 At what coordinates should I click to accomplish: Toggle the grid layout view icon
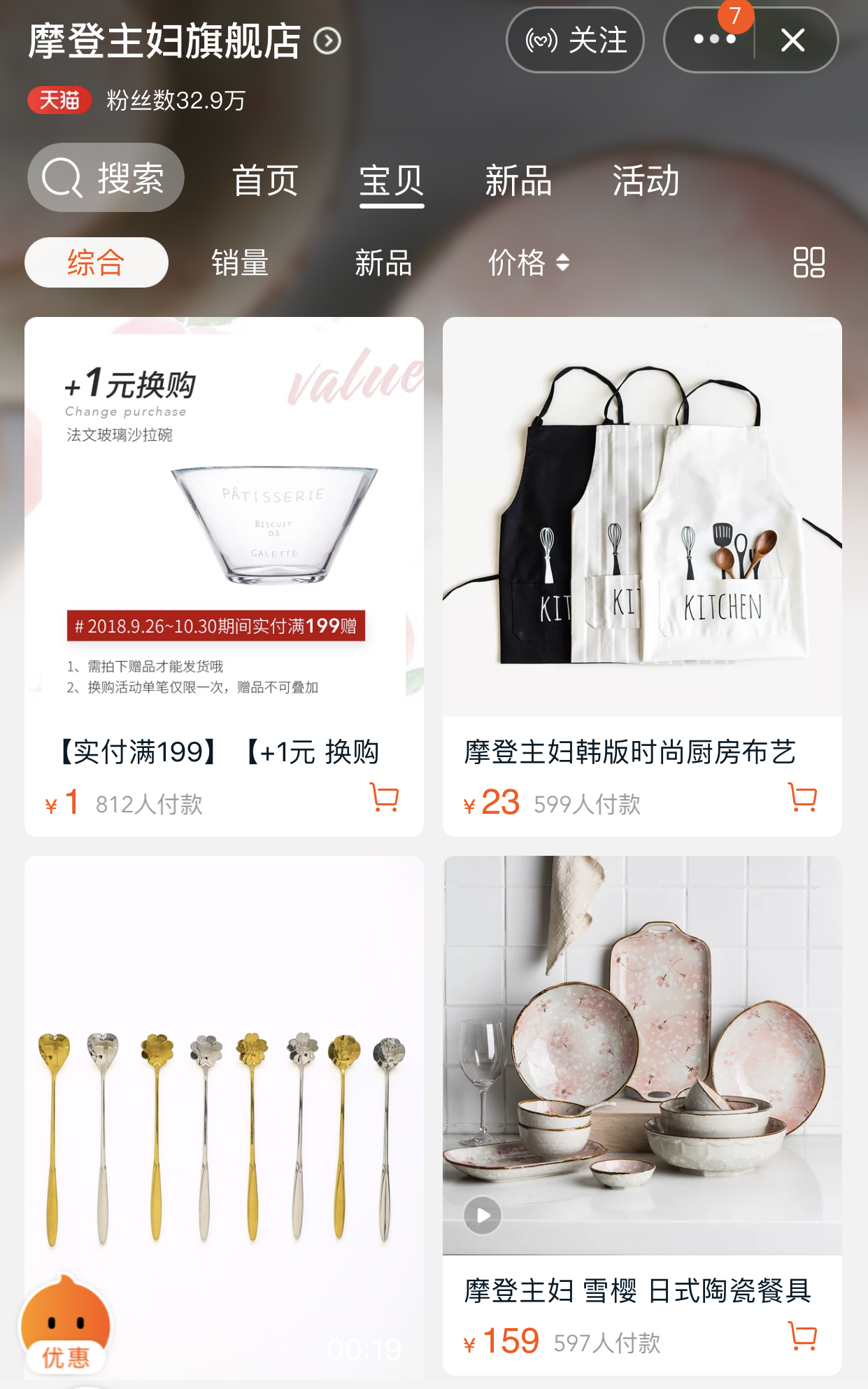coord(809,263)
